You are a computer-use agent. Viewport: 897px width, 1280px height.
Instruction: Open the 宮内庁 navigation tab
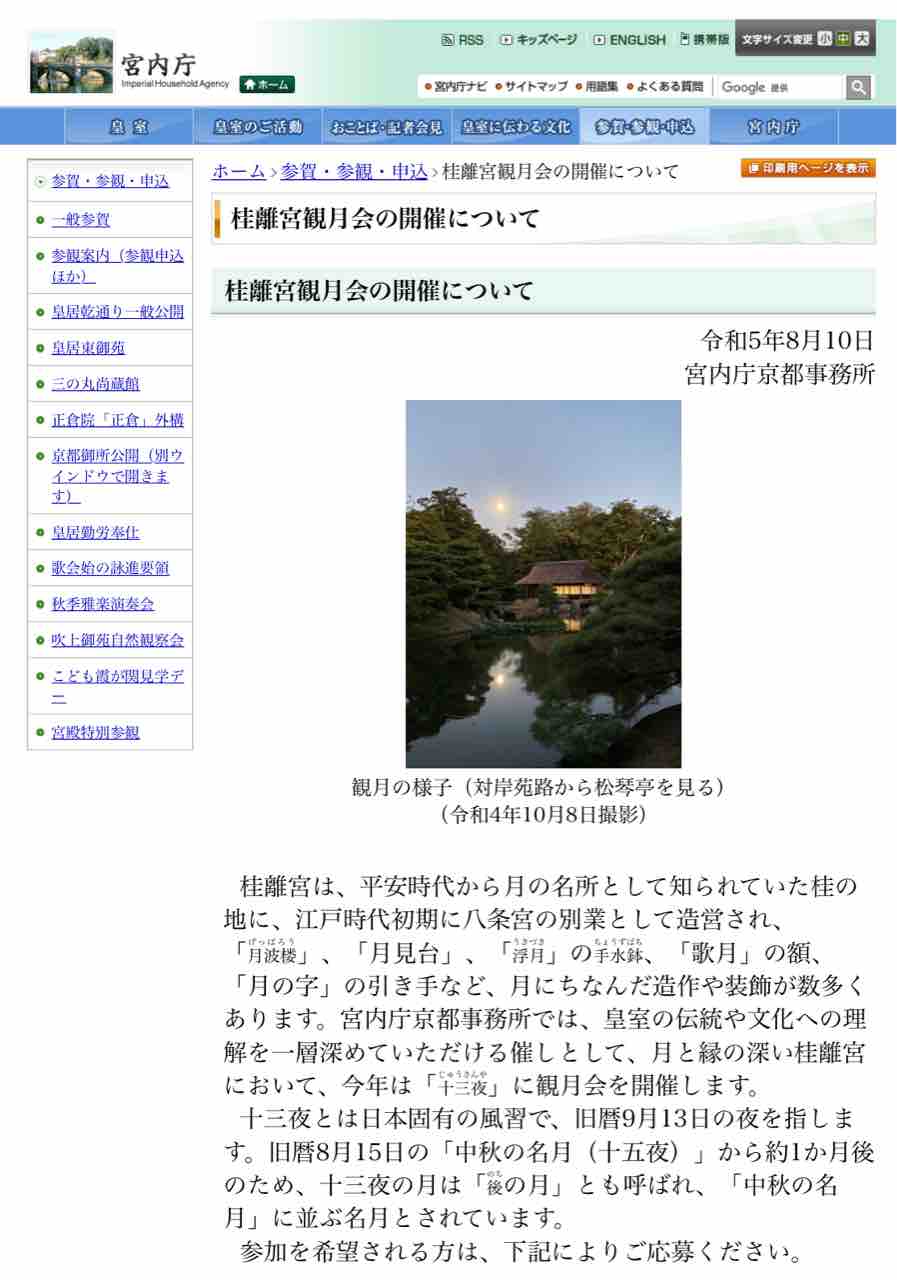(774, 127)
